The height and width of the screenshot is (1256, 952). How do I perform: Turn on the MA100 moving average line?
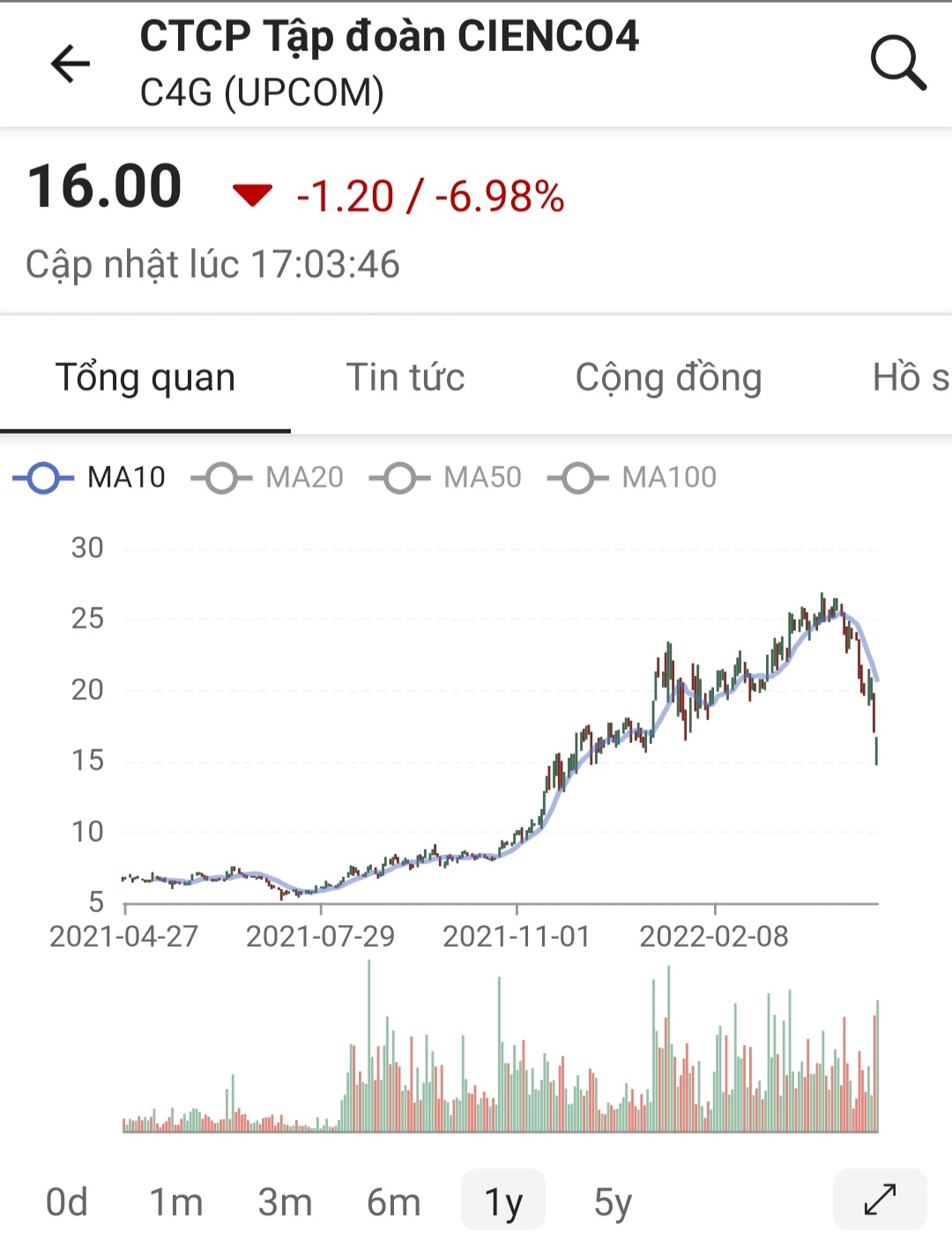(633, 478)
